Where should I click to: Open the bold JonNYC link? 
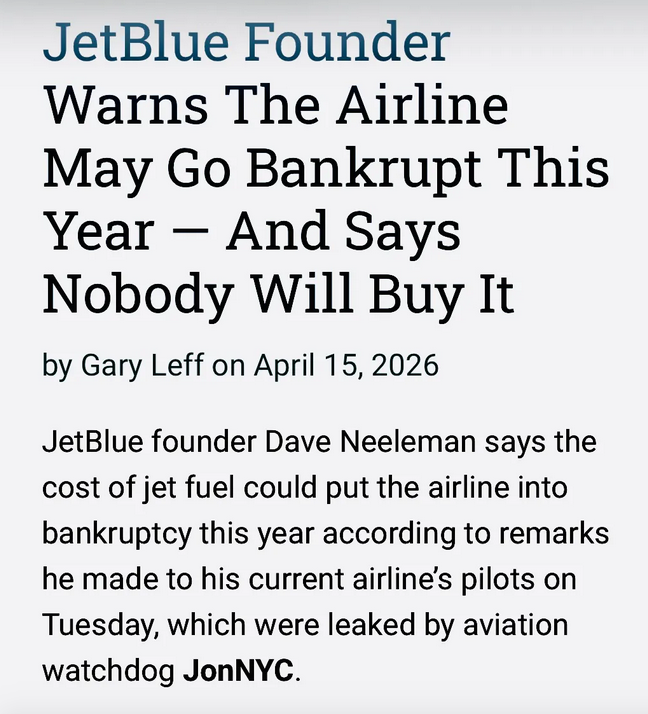coord(238,670)
